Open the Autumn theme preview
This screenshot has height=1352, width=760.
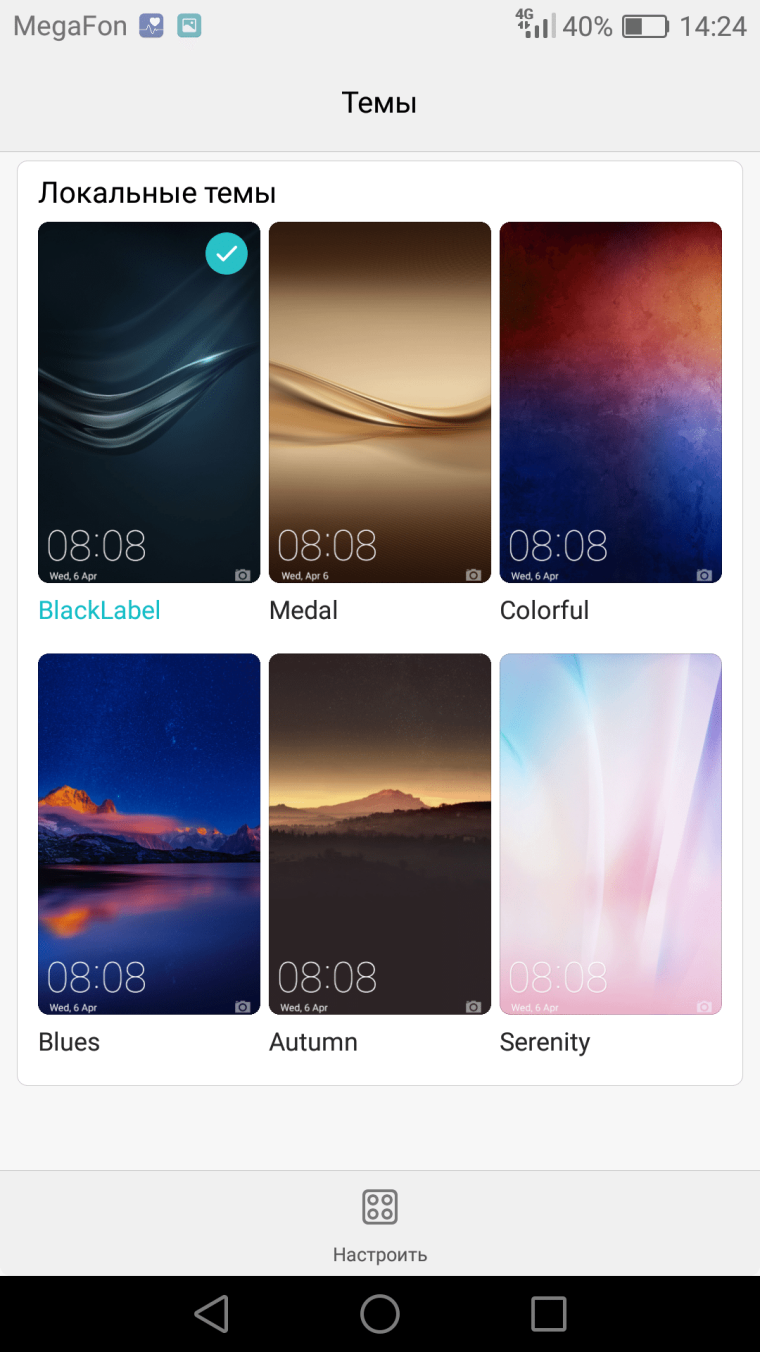click(379, 833)
